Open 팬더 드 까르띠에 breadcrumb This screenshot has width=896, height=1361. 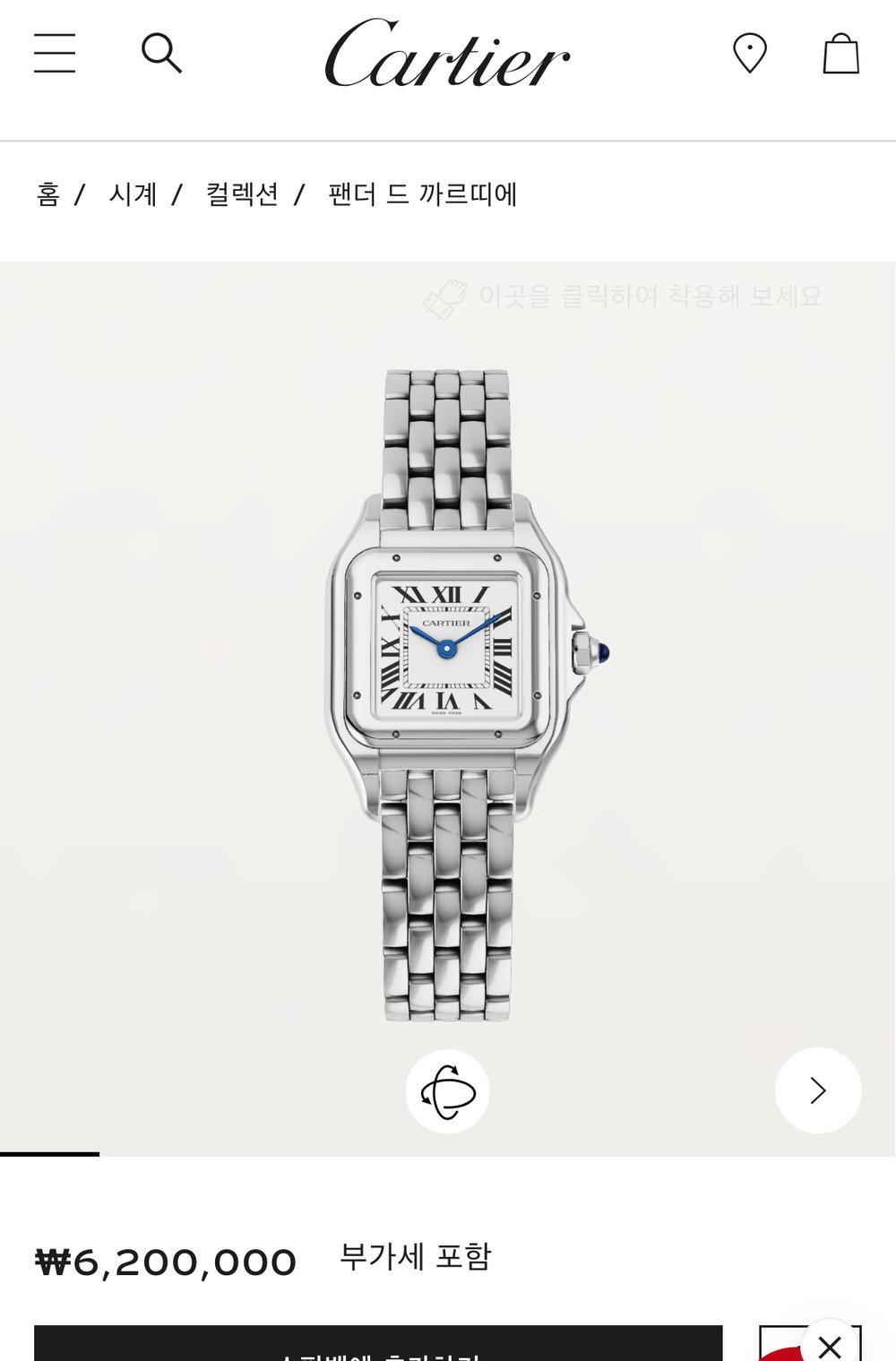pos(423,194)
